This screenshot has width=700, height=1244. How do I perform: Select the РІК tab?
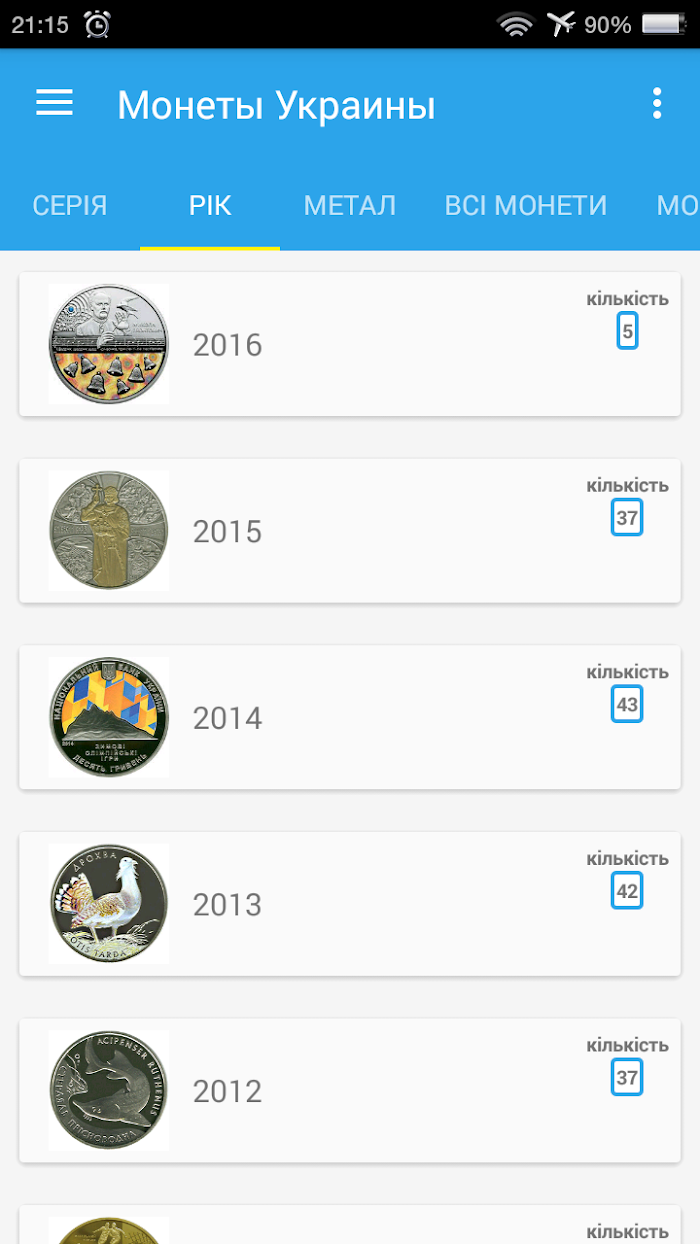pyautogui.click(x=210, y=206)
